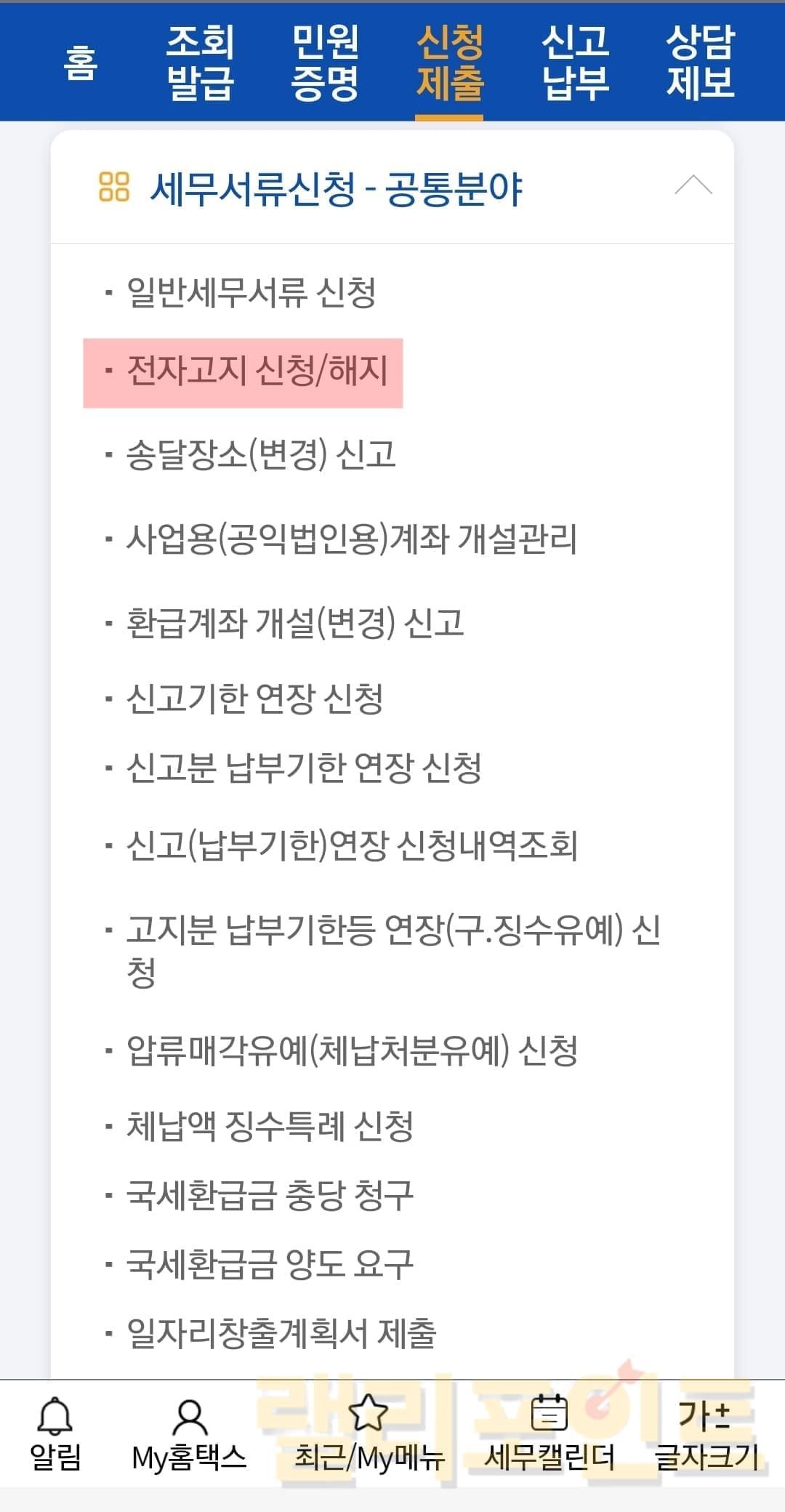The height and width of the screenshot is (1512, 785).
Task: View 신고(납부기한)연장 신청내역조회
Action: tap(352, 845)
